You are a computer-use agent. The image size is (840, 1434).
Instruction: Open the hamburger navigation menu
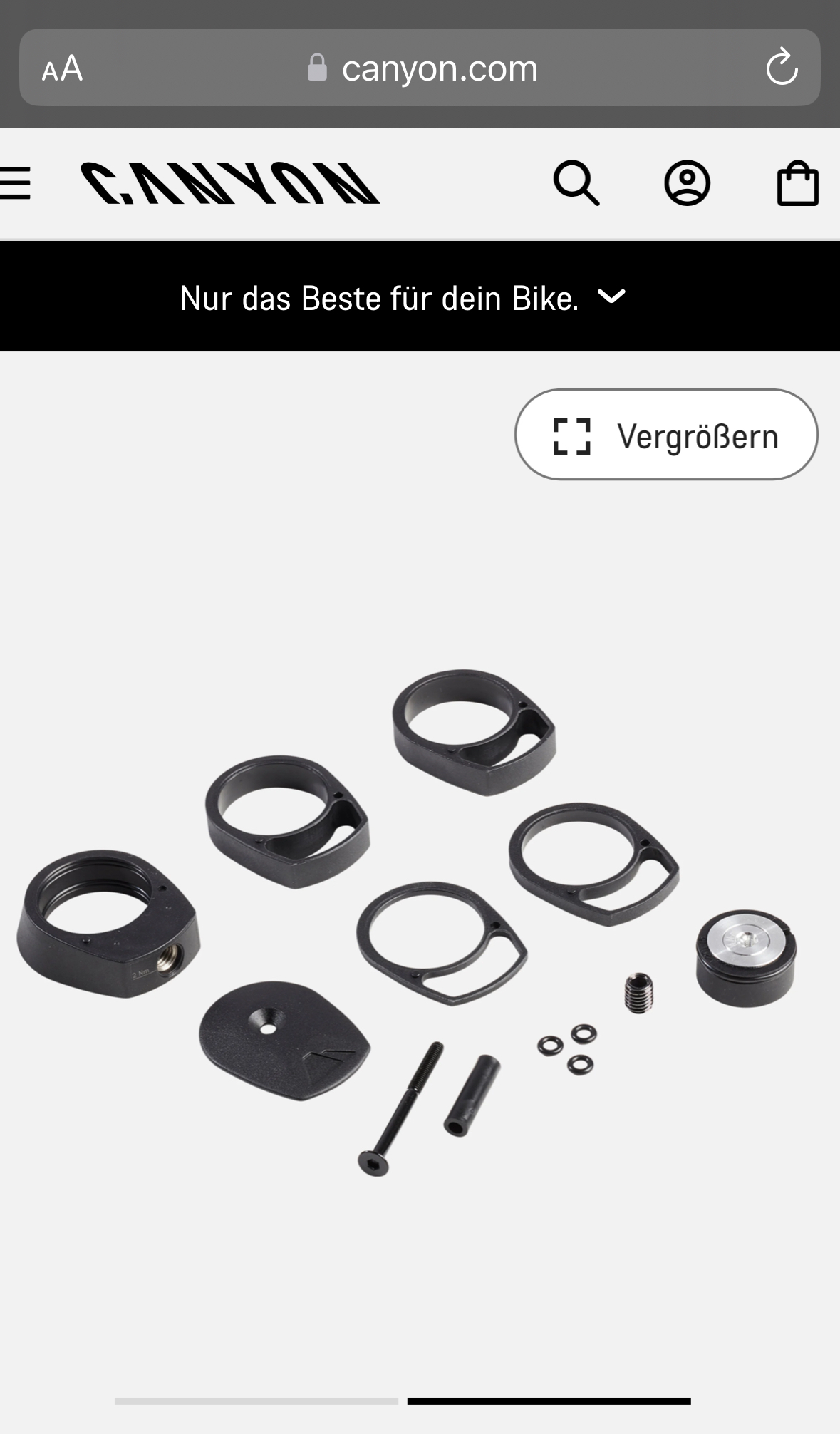pos(16,183)
